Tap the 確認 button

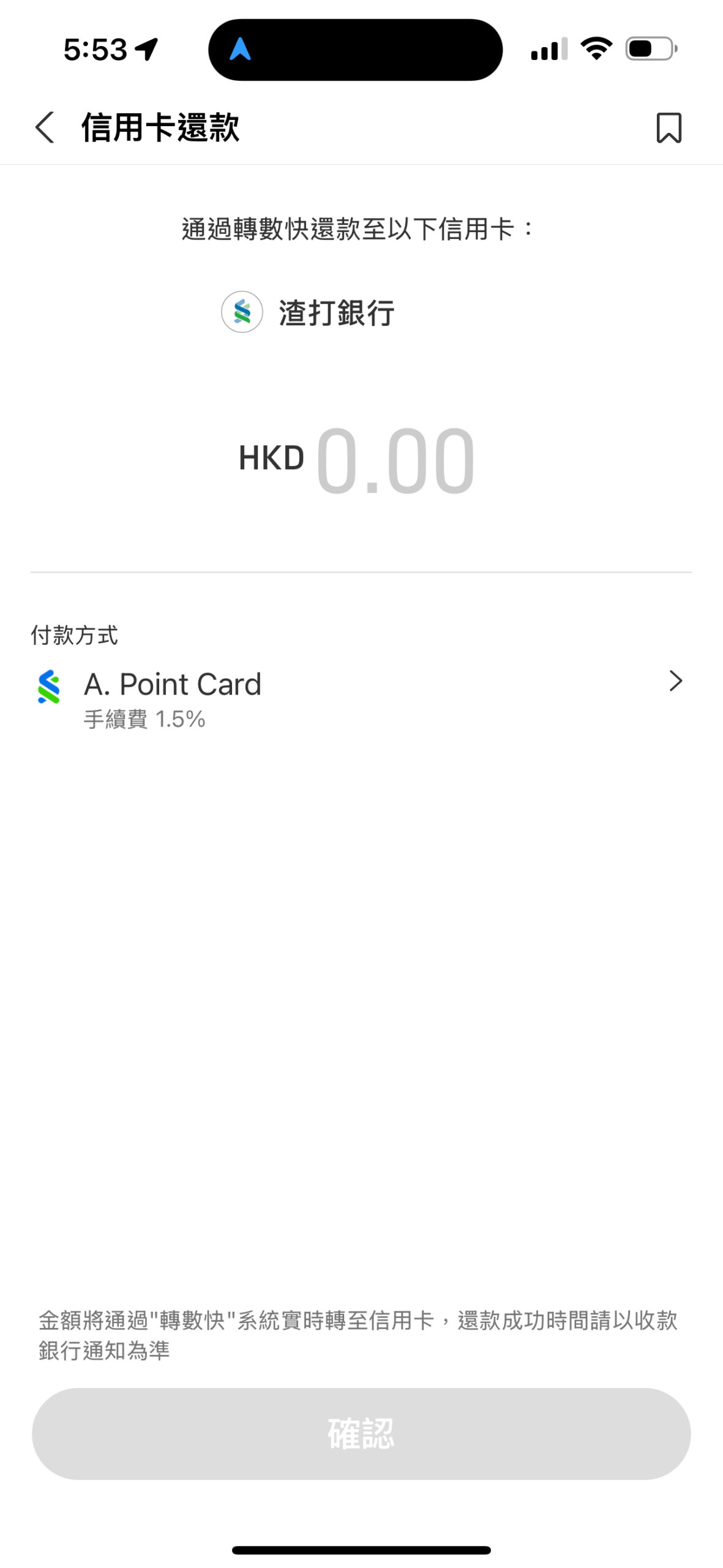361,1433
